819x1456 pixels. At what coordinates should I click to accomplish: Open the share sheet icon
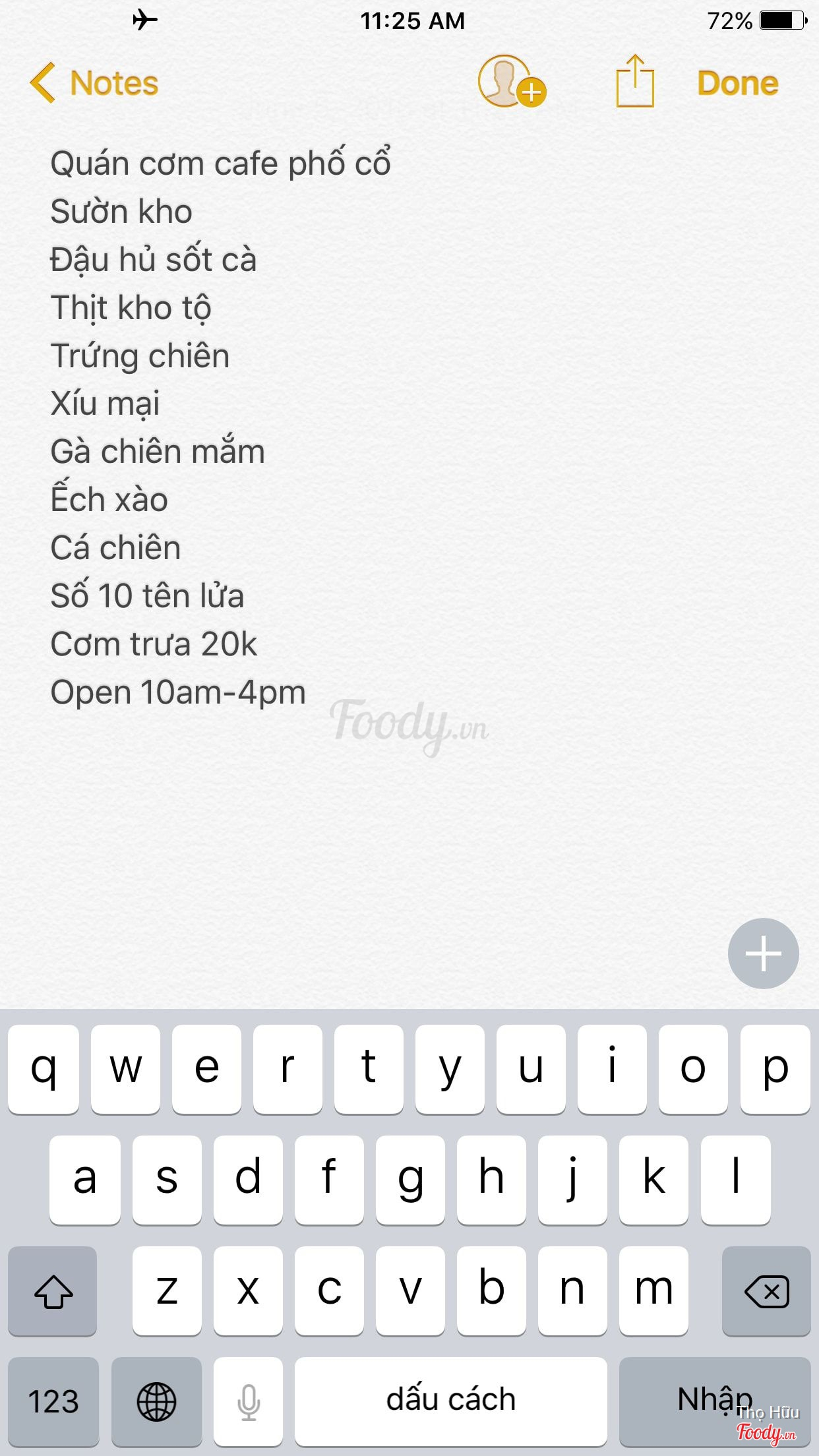click(x=634, y=82)
